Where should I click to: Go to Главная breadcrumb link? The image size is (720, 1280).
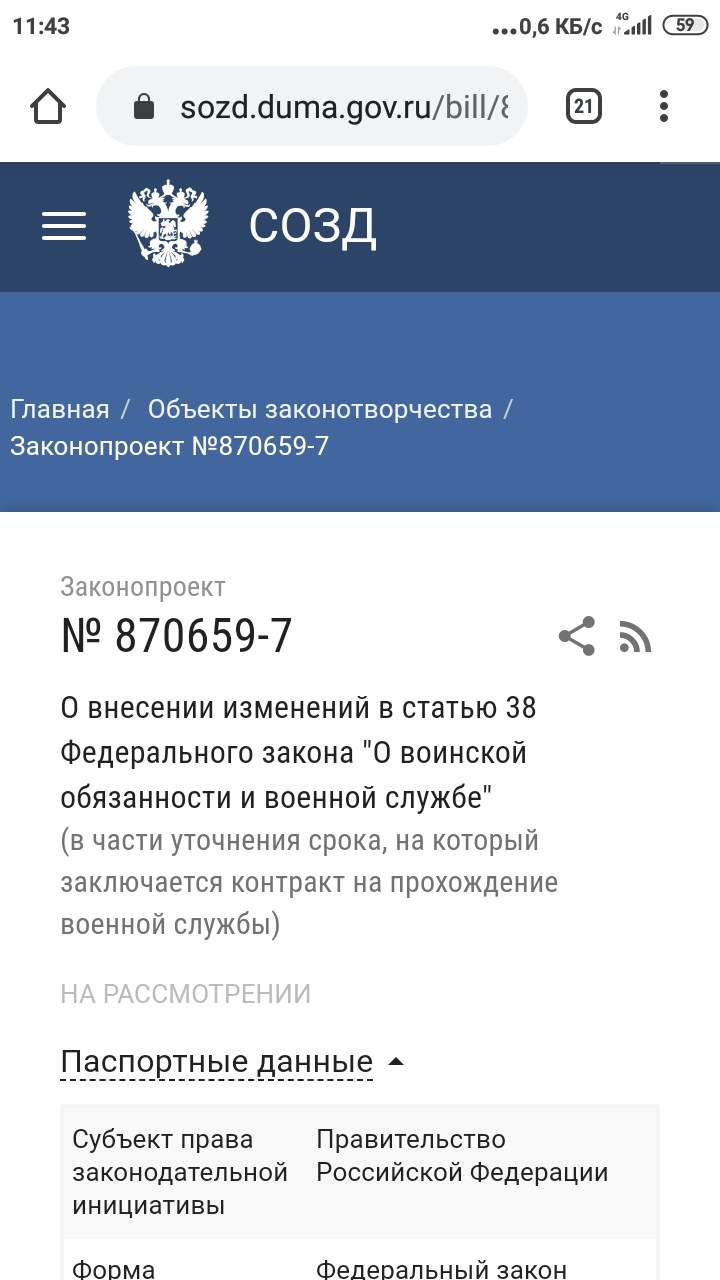pos(60,409)
